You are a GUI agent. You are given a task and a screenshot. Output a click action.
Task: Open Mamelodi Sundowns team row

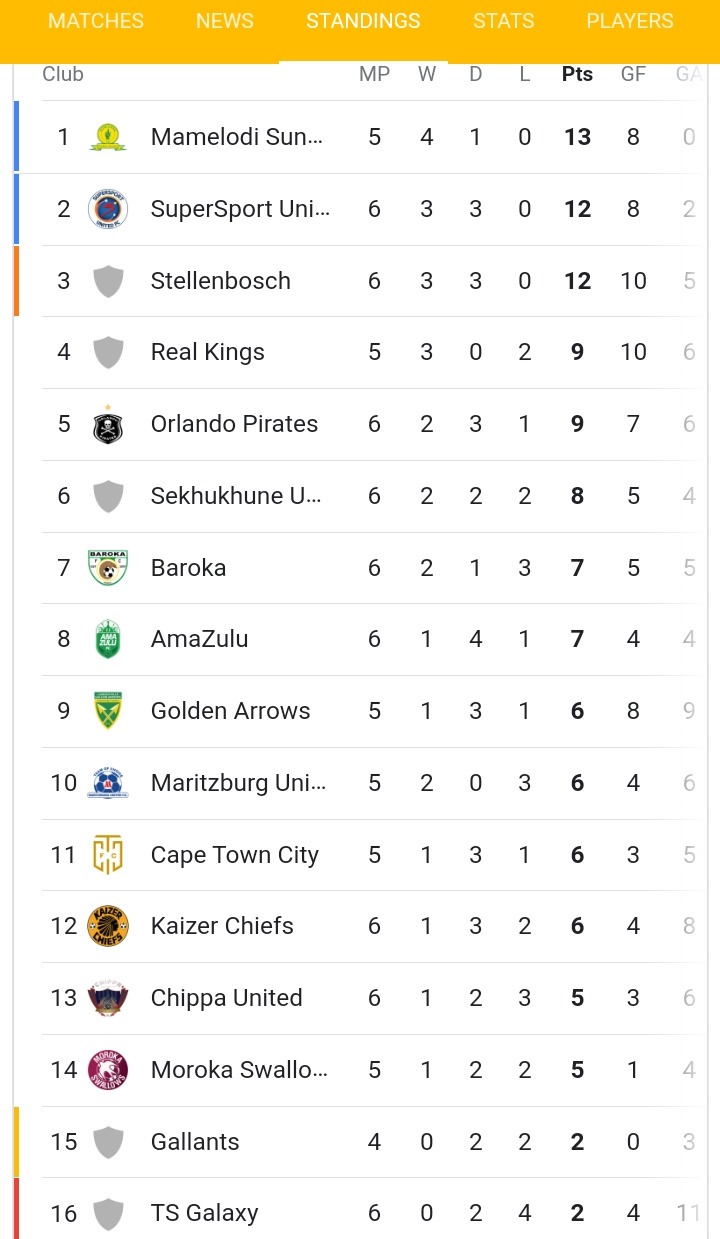[x=360, y=137]
